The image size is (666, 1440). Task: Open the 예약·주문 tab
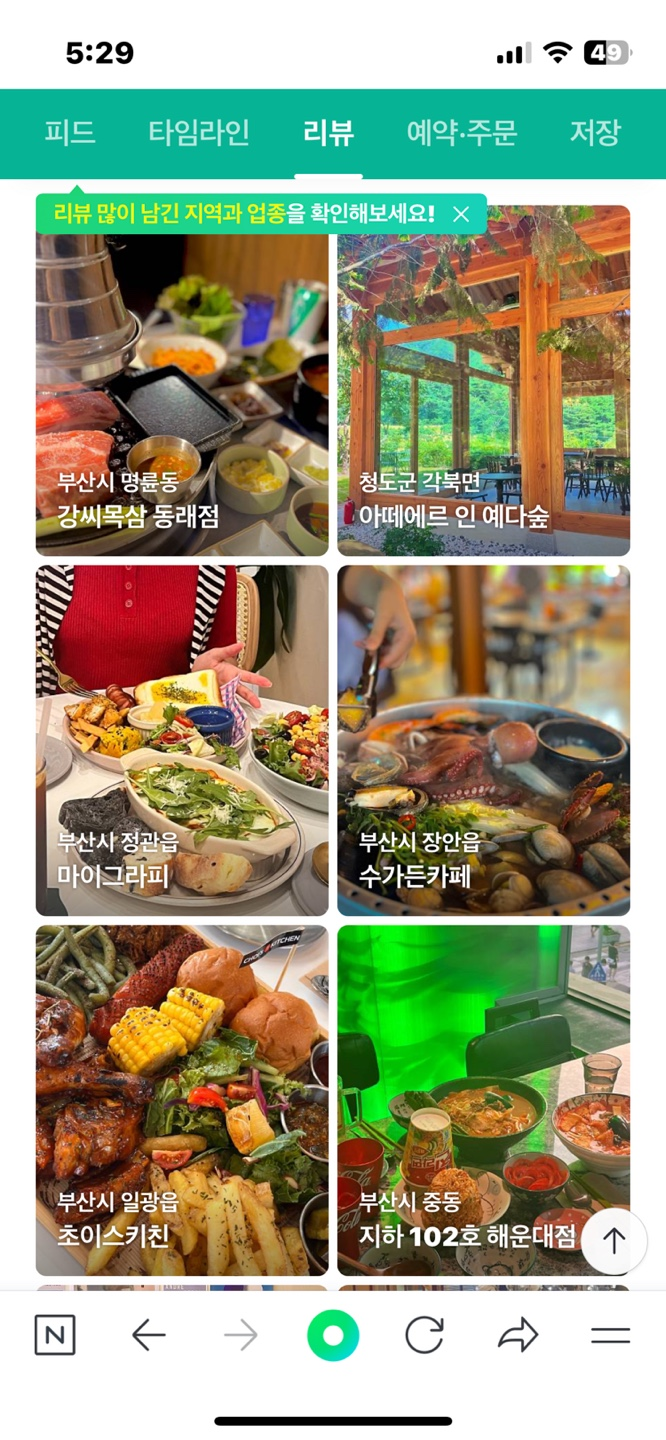pyautogui.click(x=461, y=133)
